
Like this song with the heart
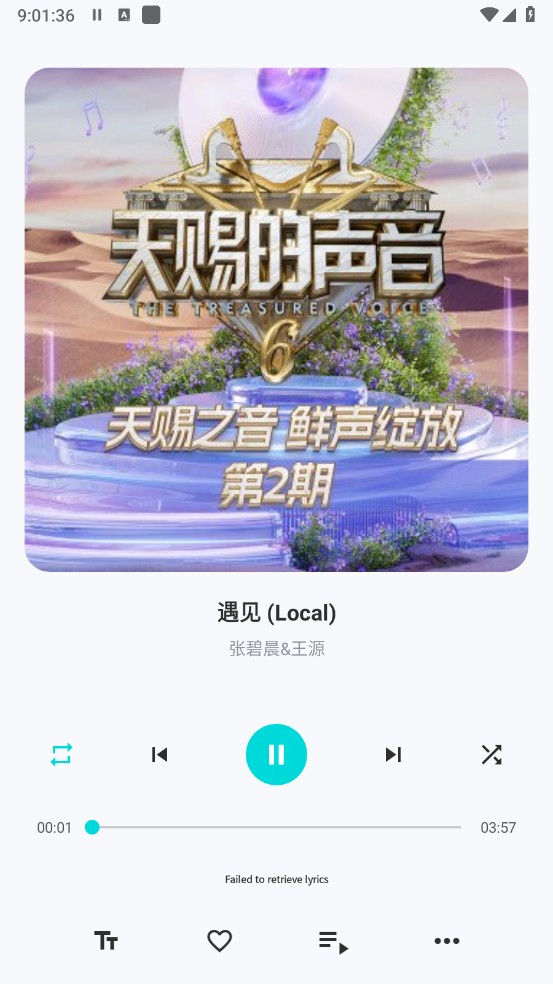click(220, 941)
